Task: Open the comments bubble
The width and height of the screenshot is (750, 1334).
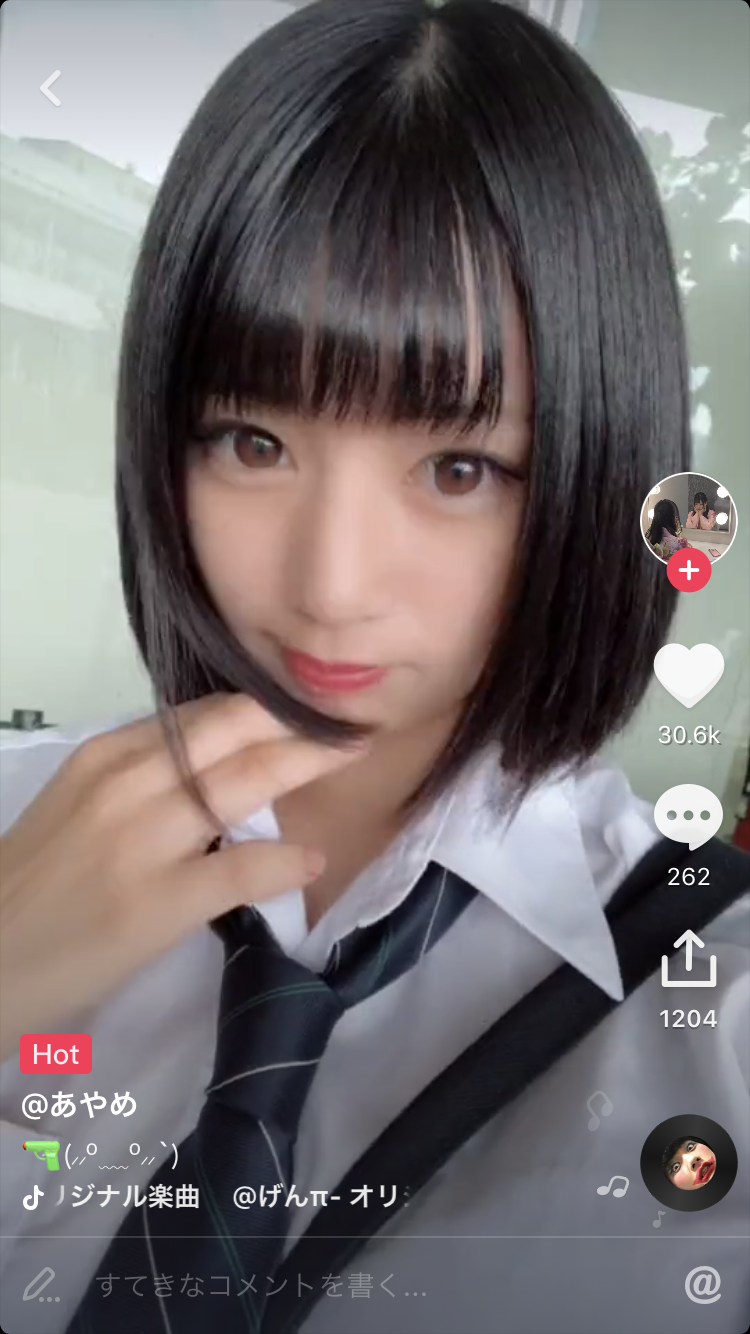Action: [x=688, y=816]
